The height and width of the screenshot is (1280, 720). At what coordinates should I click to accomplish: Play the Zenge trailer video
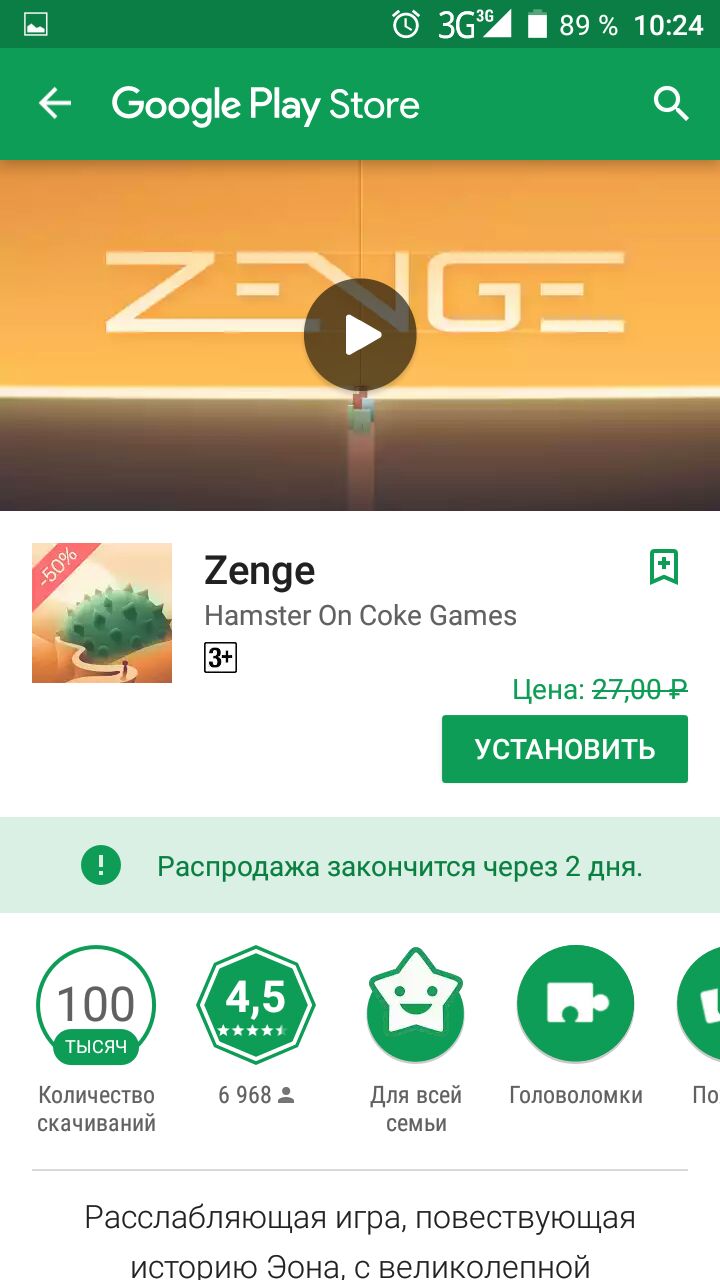click(x=360, y=335)
